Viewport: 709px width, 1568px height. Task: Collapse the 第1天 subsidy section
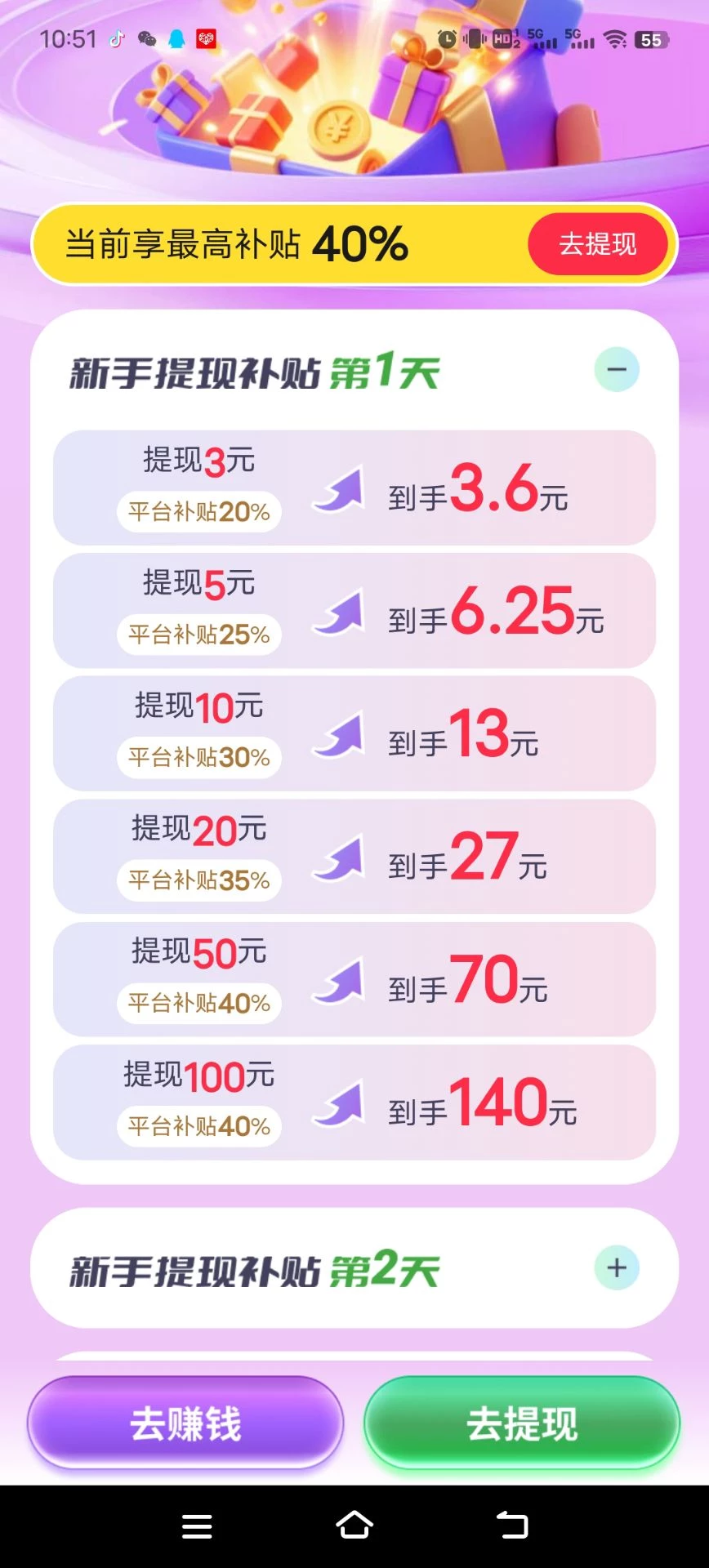617,369
